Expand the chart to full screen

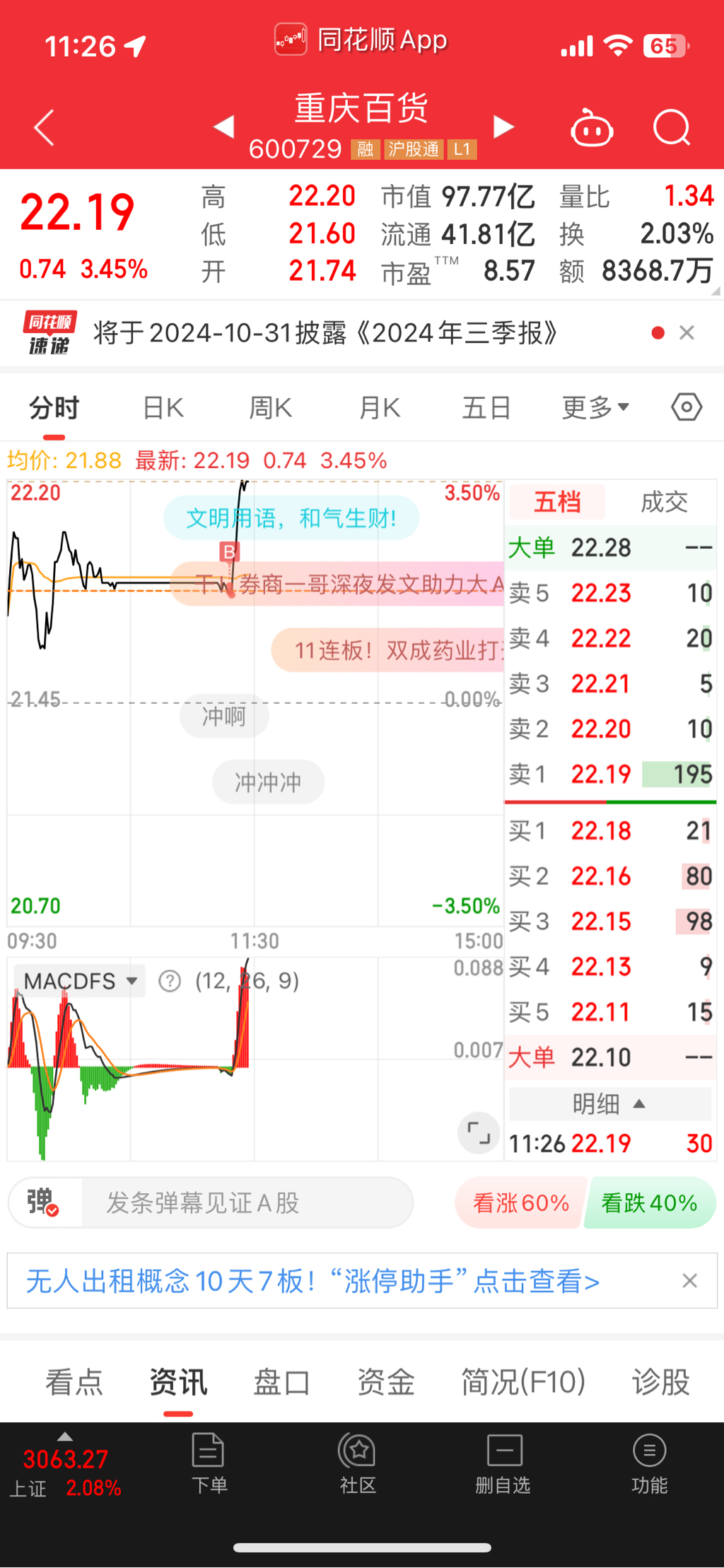pos(479,1133)
